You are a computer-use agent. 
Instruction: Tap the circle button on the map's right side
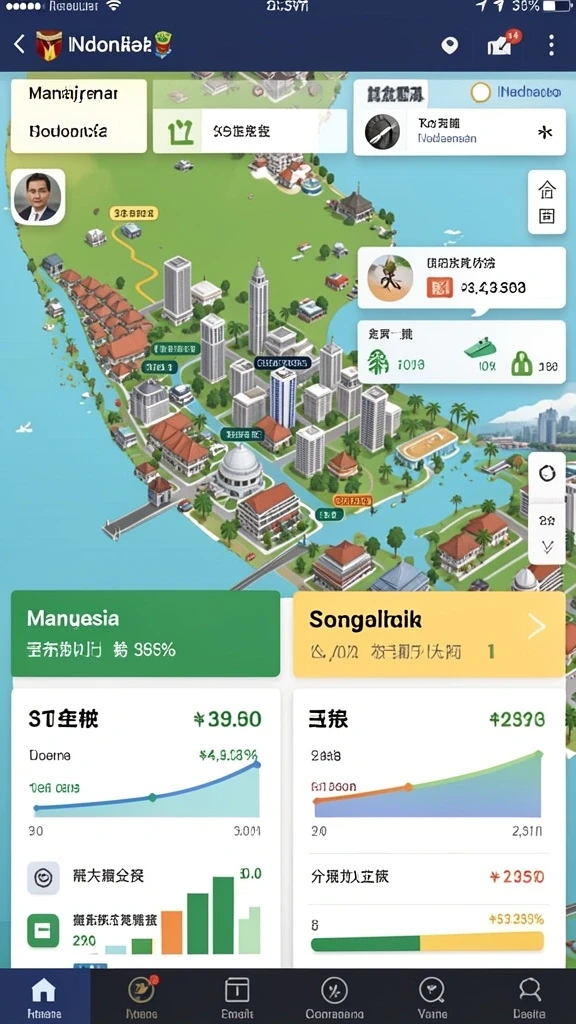(547, 474)
